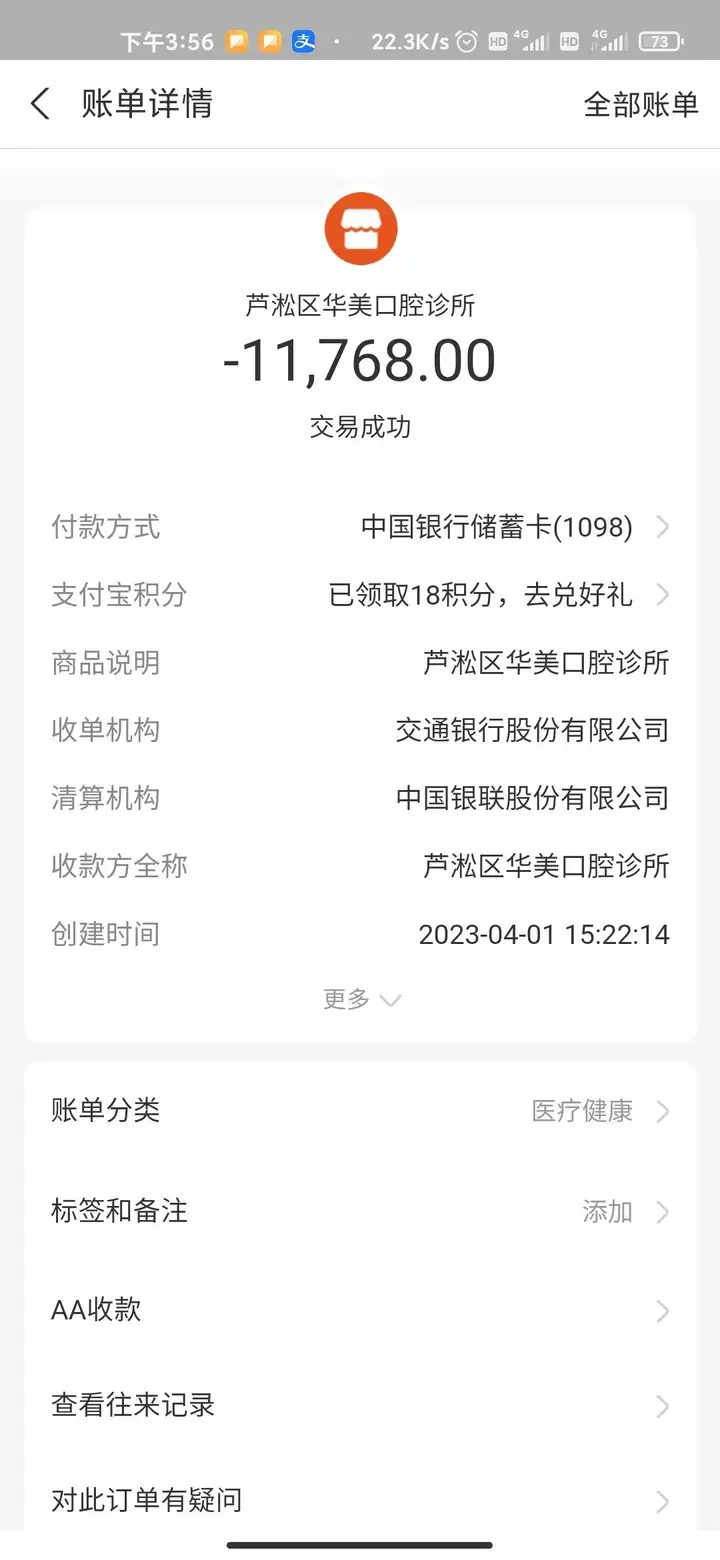
Task: Open 对此订单有疑问 for help
Action: [x=360, y=1500]
